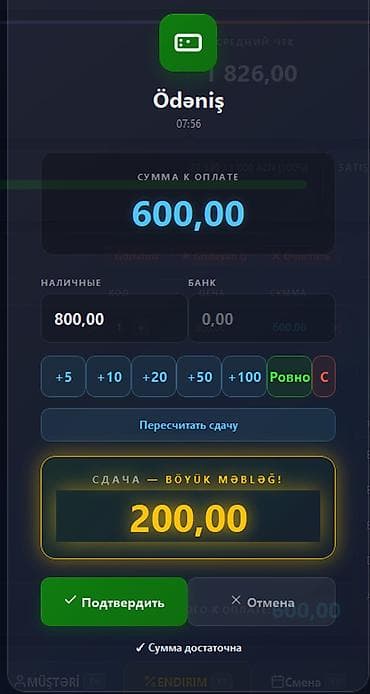Image resolution: width=370 pixels, height=694 pixels.
Task: Add 20 with the +20 button
Action: coord(154,377)
